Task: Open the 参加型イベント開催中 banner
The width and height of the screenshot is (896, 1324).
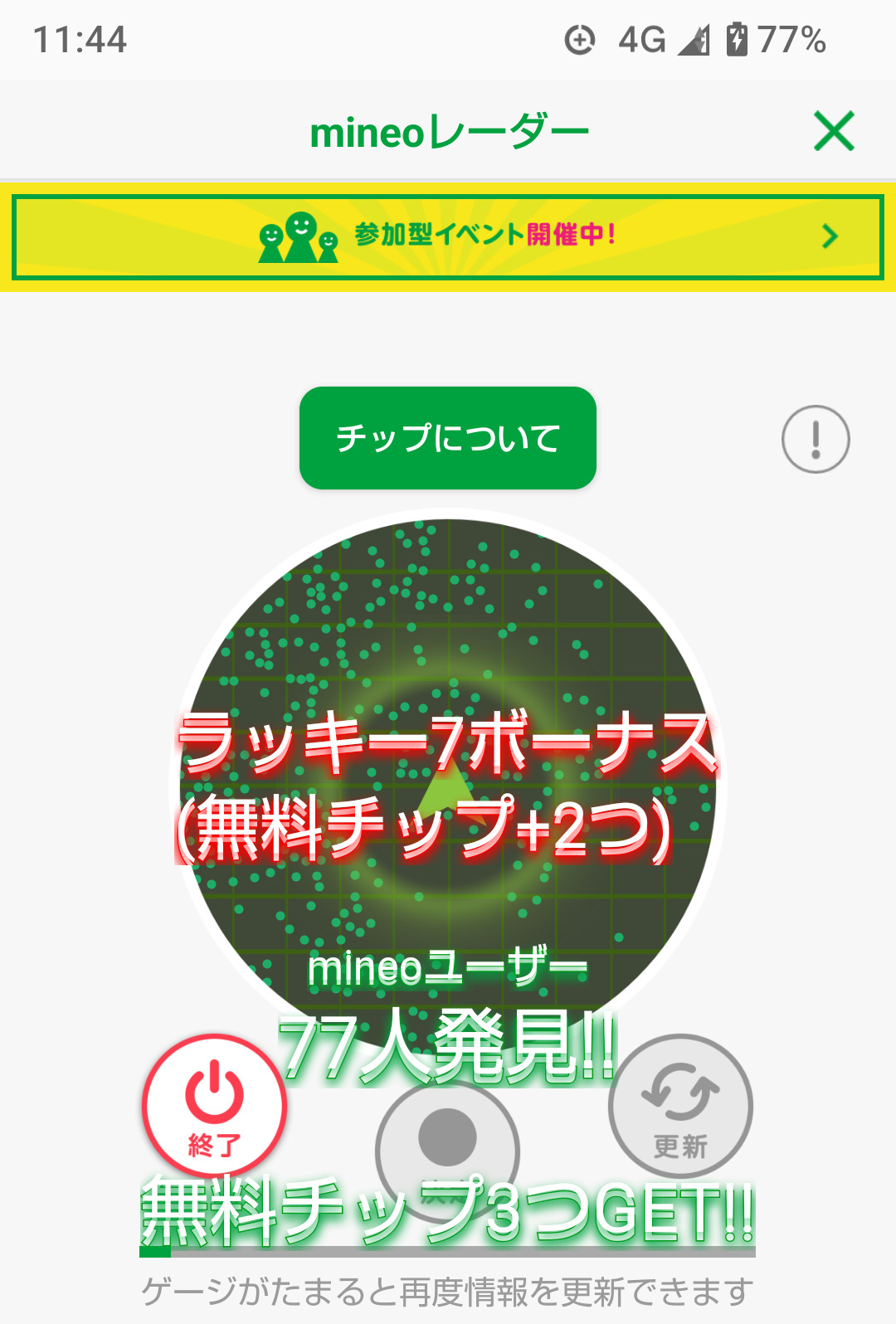Action: pyautogui.click(x=448, y=236)
